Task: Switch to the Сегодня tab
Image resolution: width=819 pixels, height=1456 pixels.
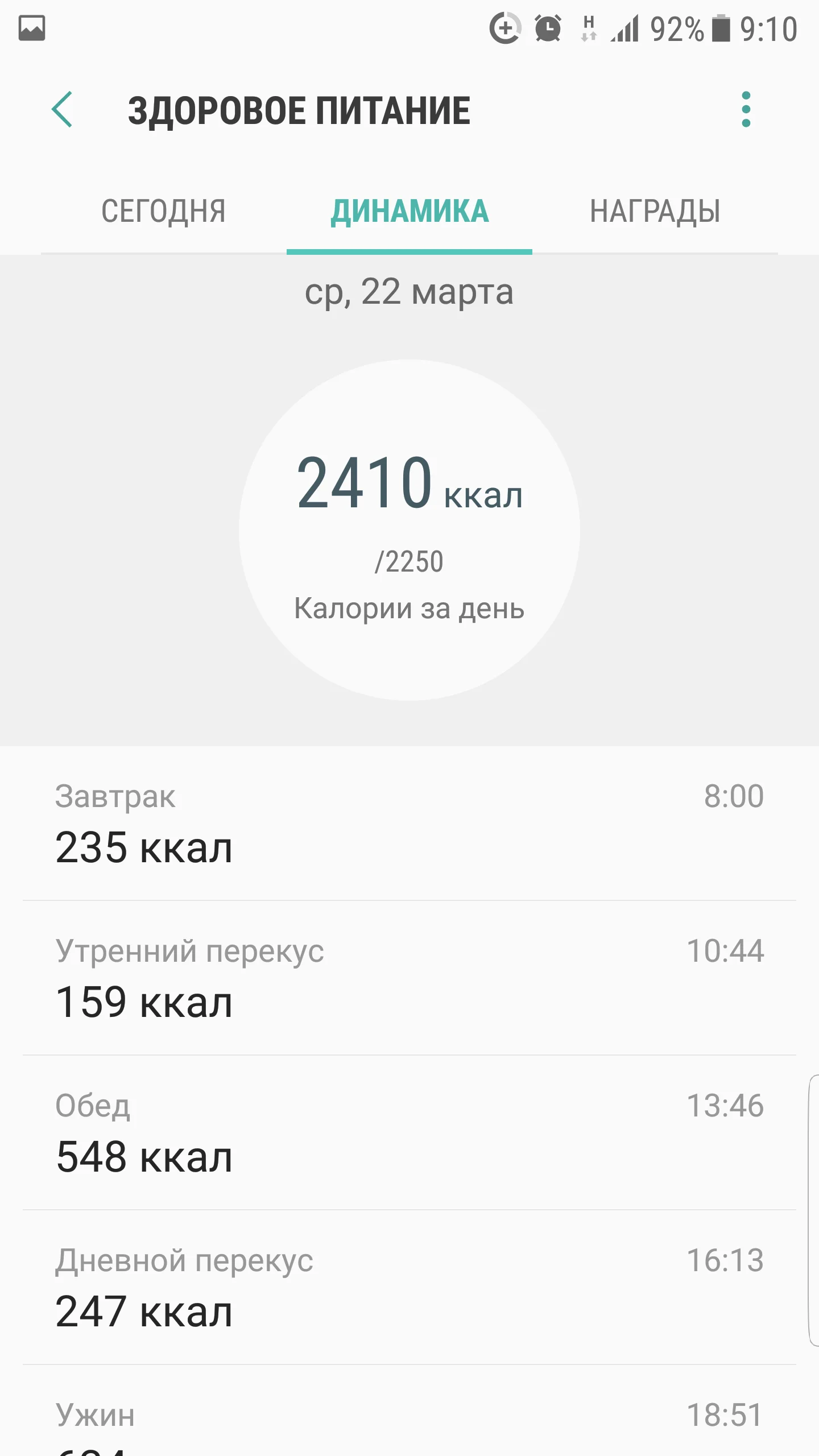Action: (x=164, y=212)
